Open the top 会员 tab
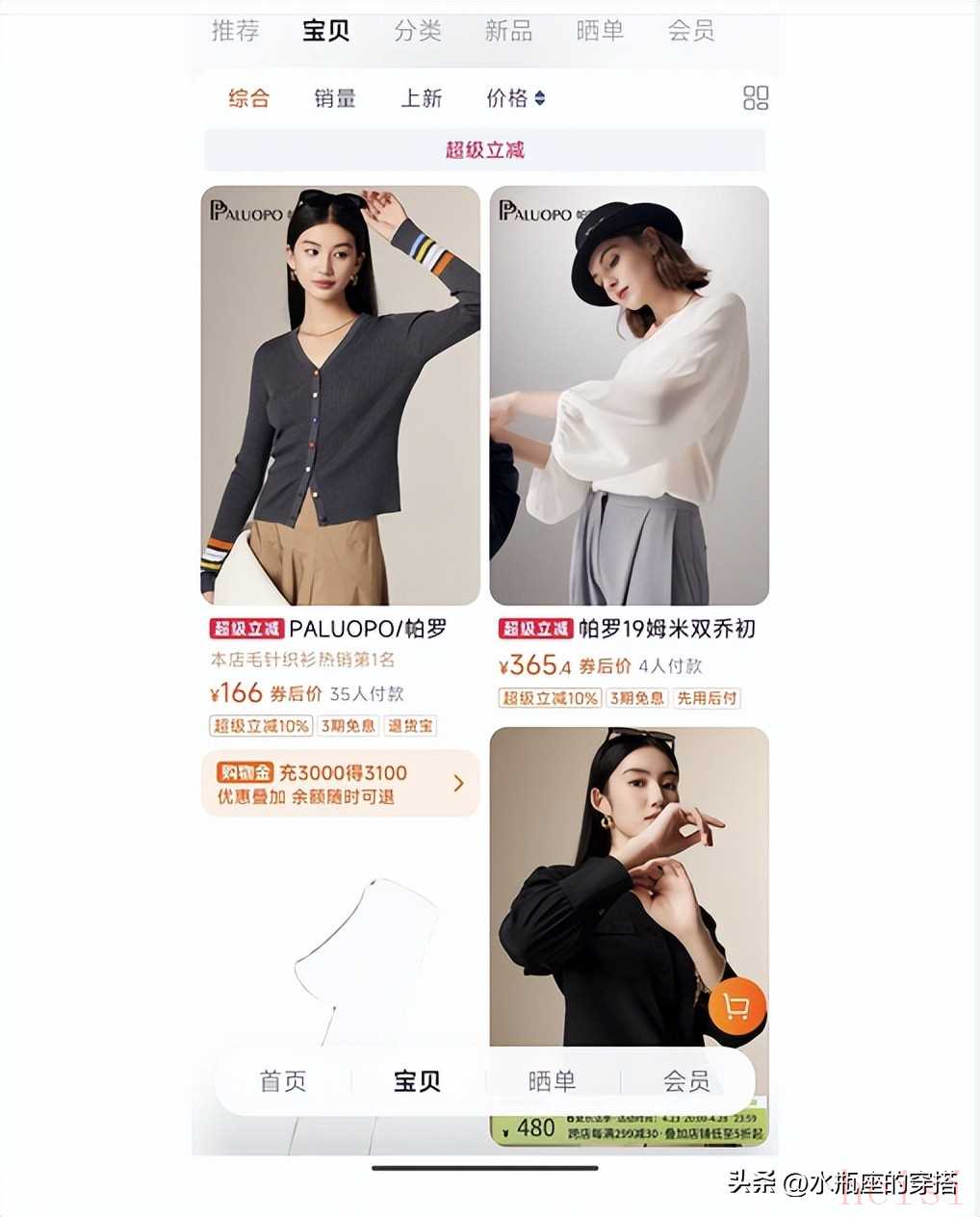Image resolution: width=980 pixels, height=1217 pixels. coord(691,31)
